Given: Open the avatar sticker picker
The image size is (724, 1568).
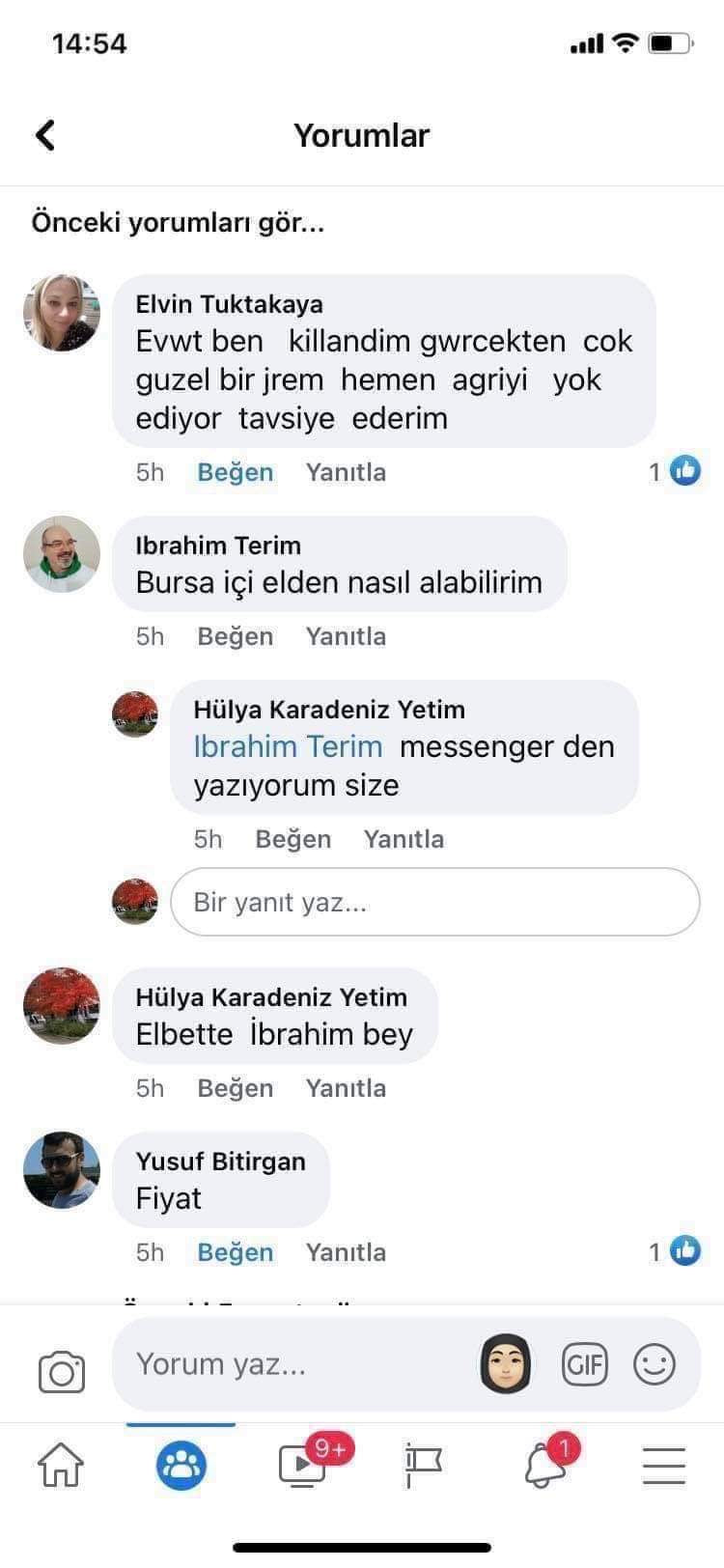Looking at the screenshot, I should pos(506,1363).
